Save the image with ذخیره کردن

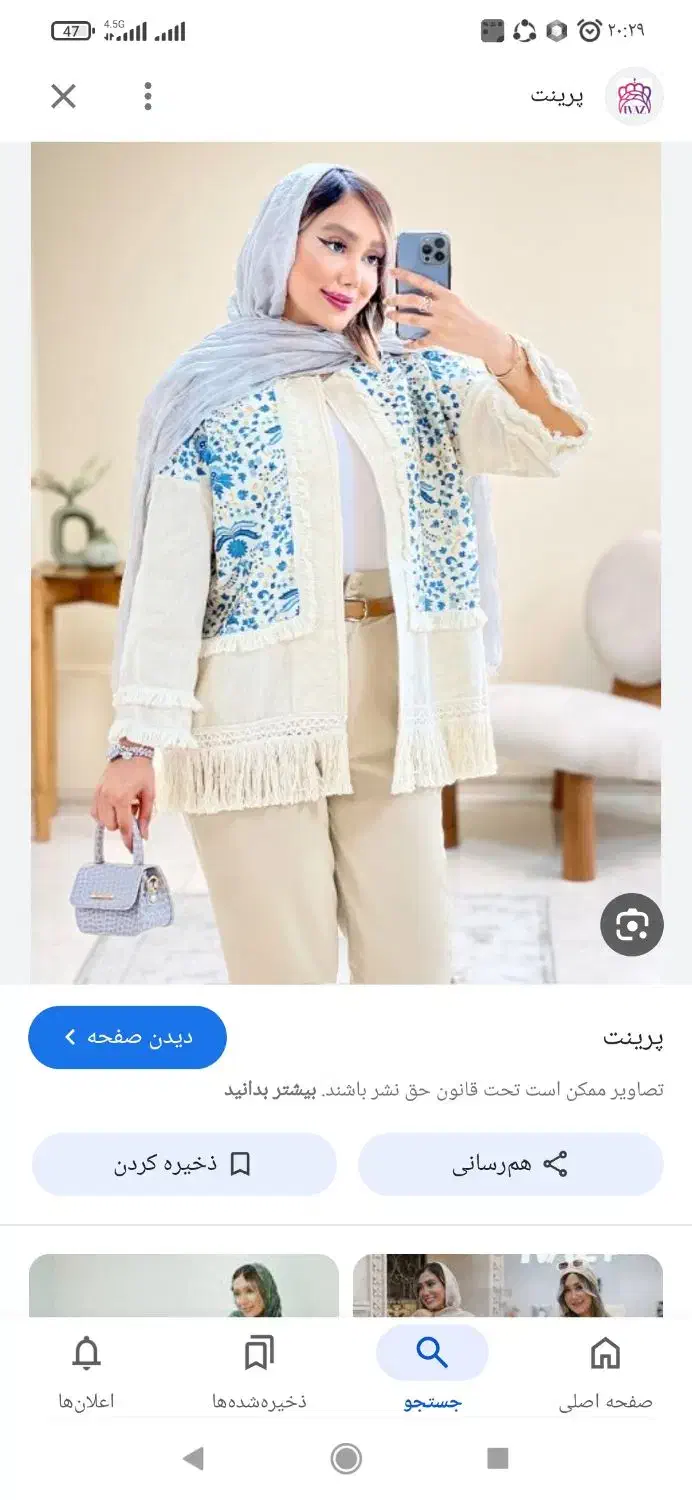[184, 1164]
